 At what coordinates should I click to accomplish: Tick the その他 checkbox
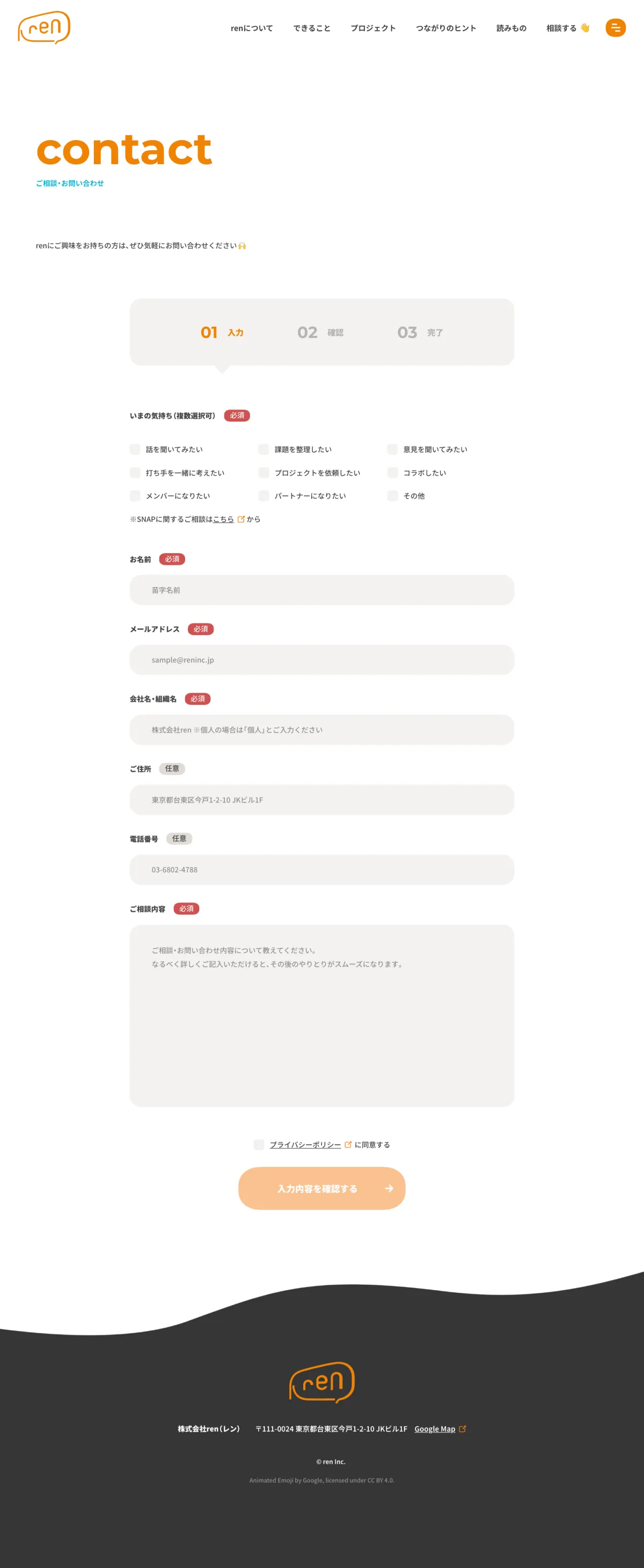click(393, 496)
